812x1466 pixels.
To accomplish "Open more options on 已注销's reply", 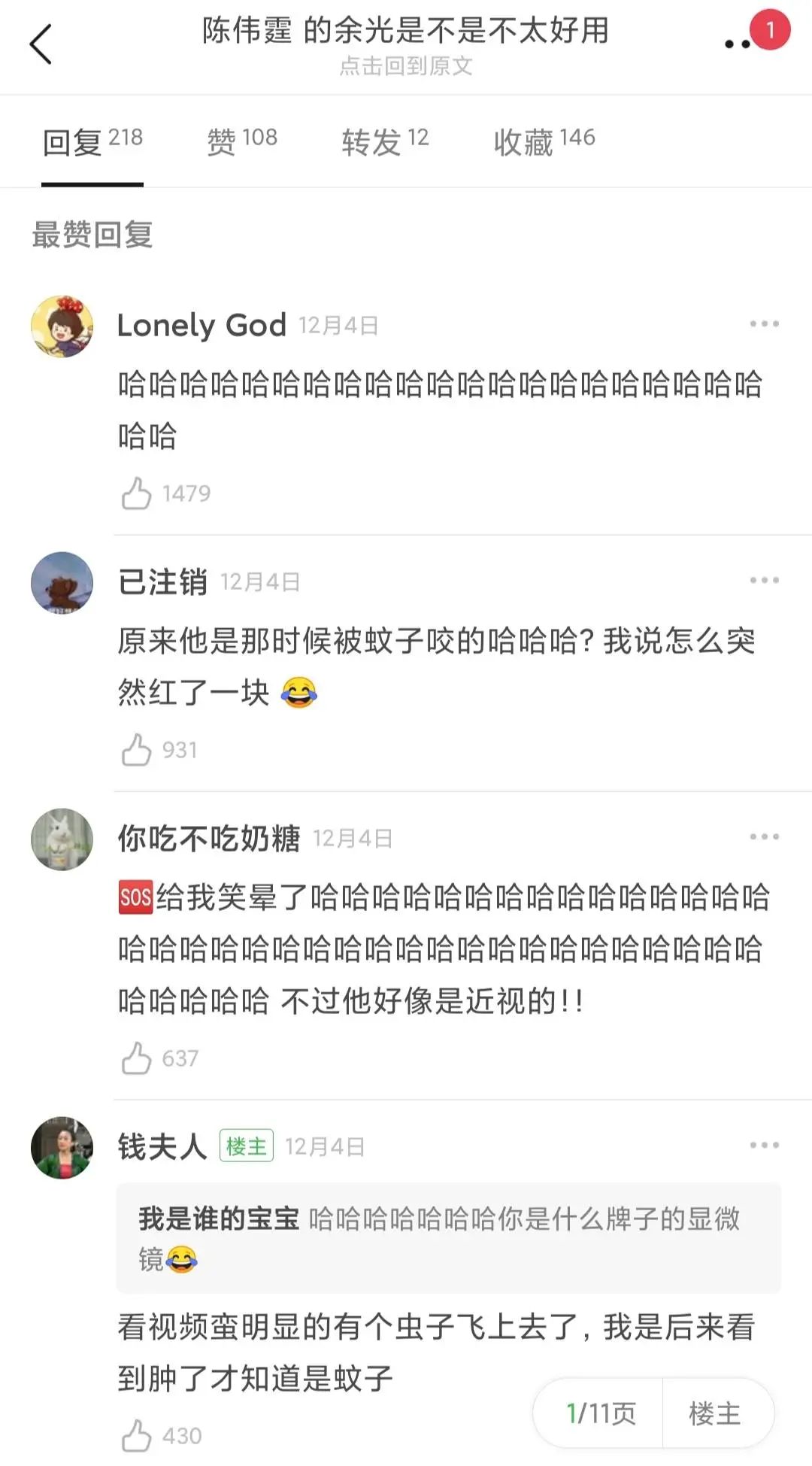I will 764,581.
